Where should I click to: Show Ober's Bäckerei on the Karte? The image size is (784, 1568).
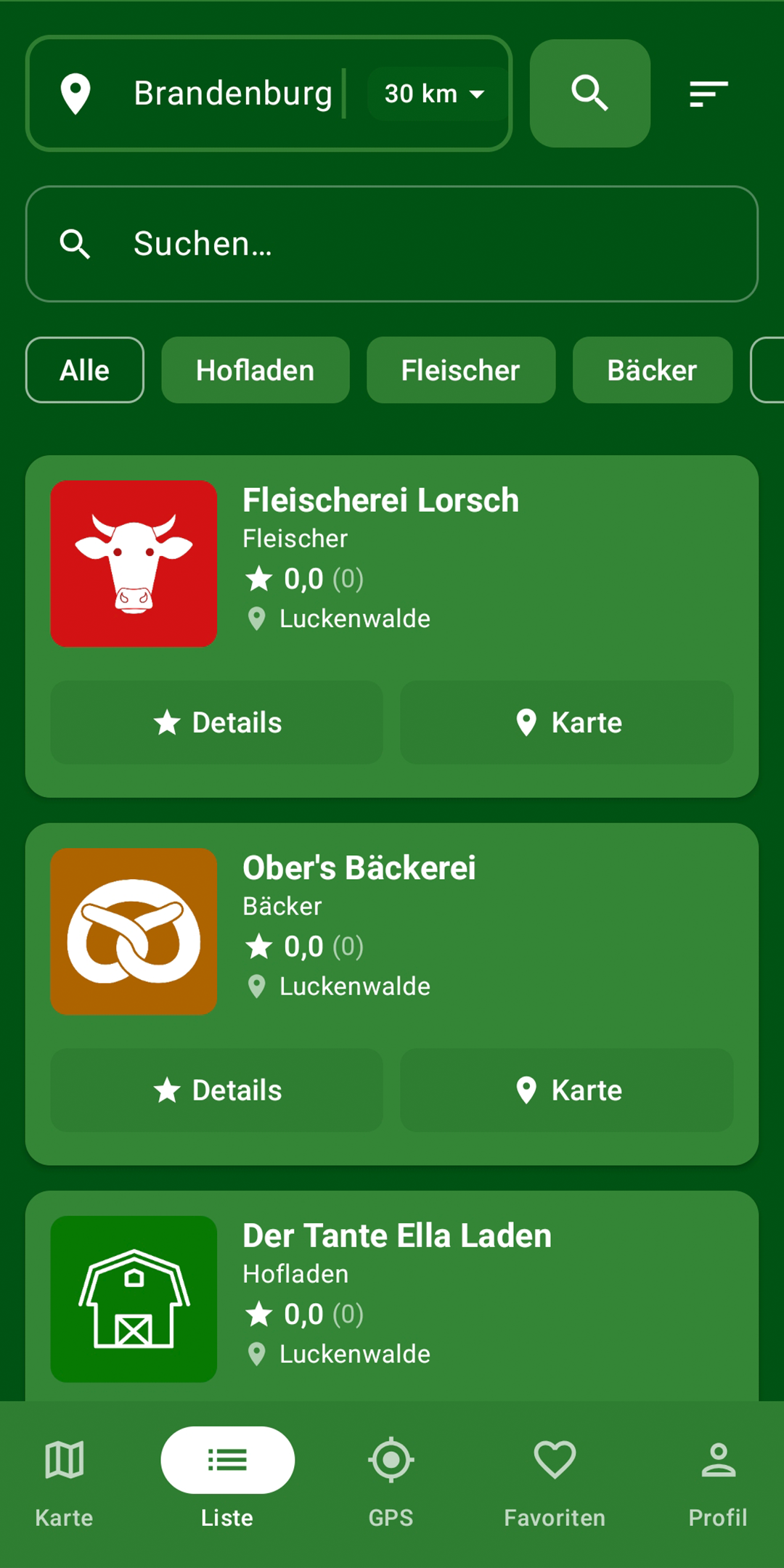point(567,1090)
